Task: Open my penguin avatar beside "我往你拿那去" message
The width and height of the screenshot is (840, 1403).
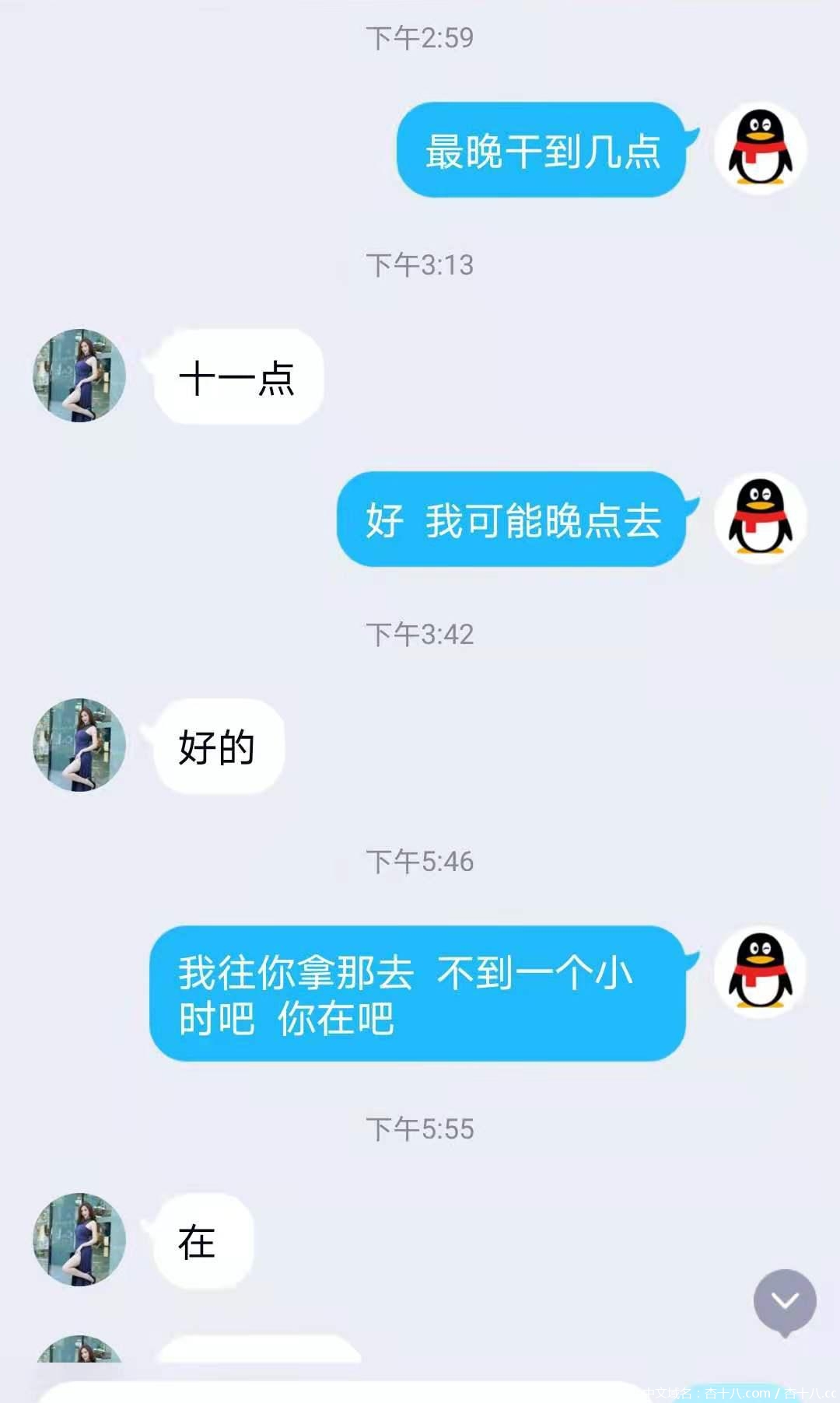Action: pos(760,972)
